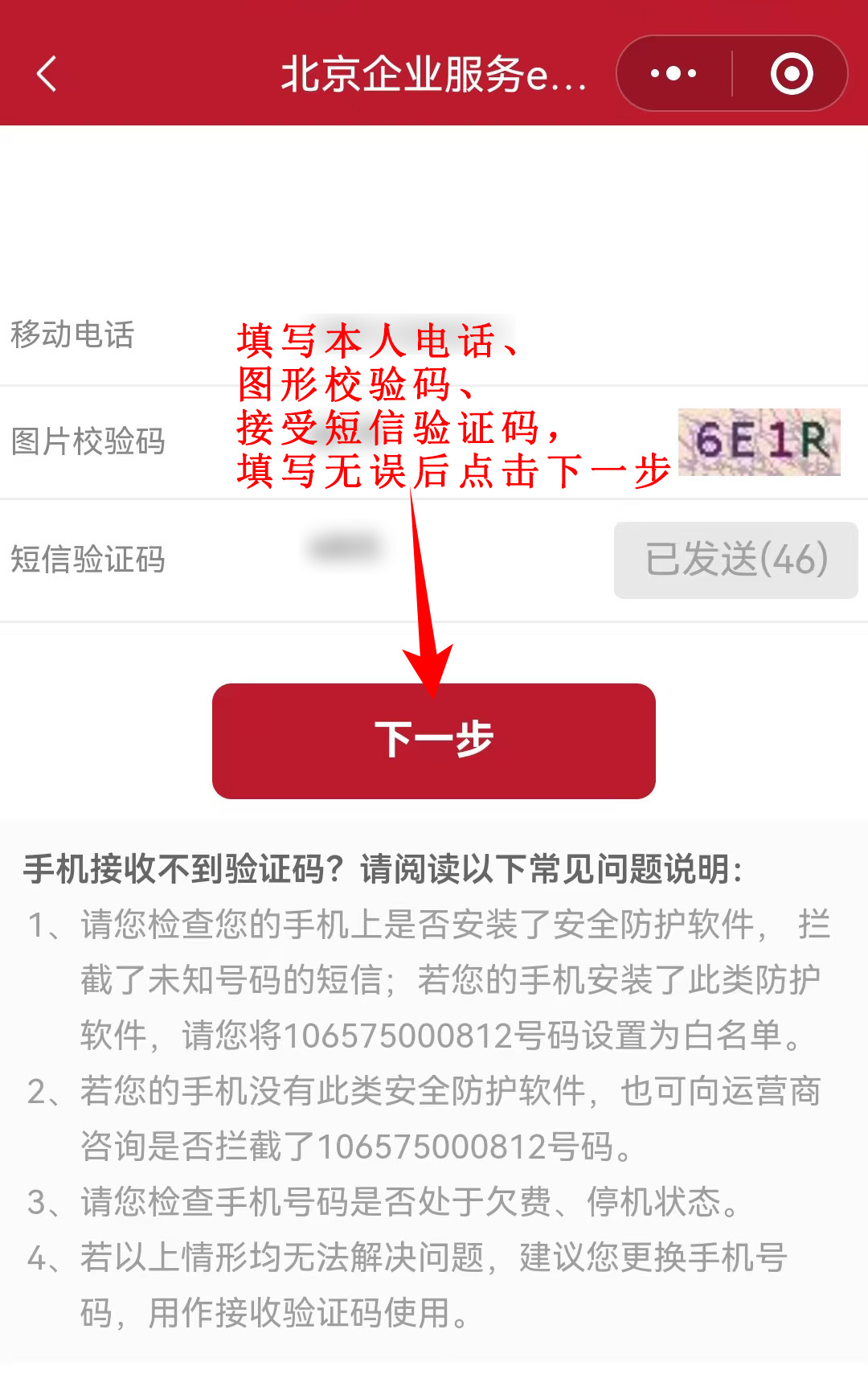Image resolution: width=868 pixels, height=1399 pixels.
Task: Open the mini program three-dot menu
Action: pos(674,74)
